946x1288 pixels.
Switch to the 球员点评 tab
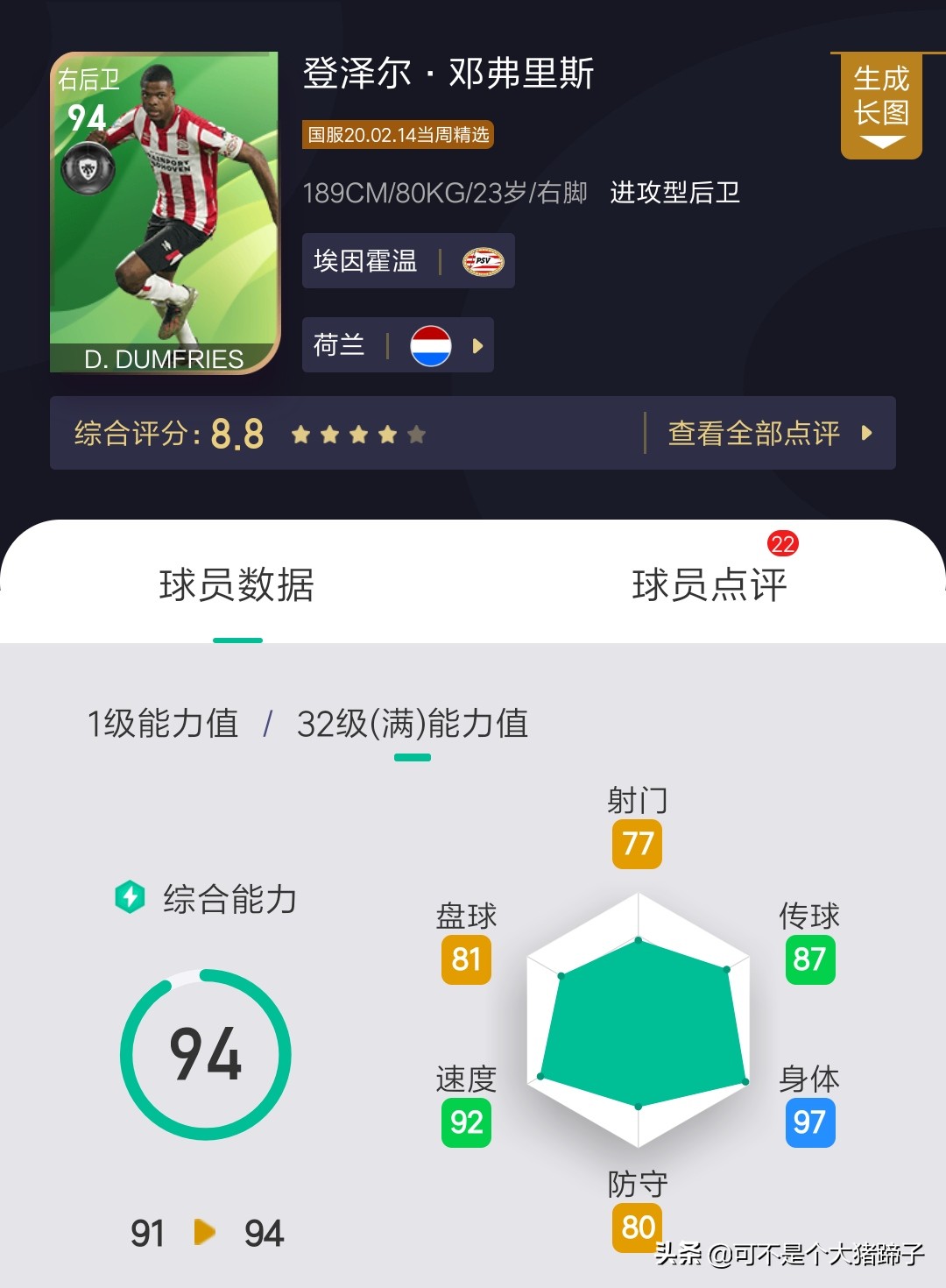pos(709,584)
